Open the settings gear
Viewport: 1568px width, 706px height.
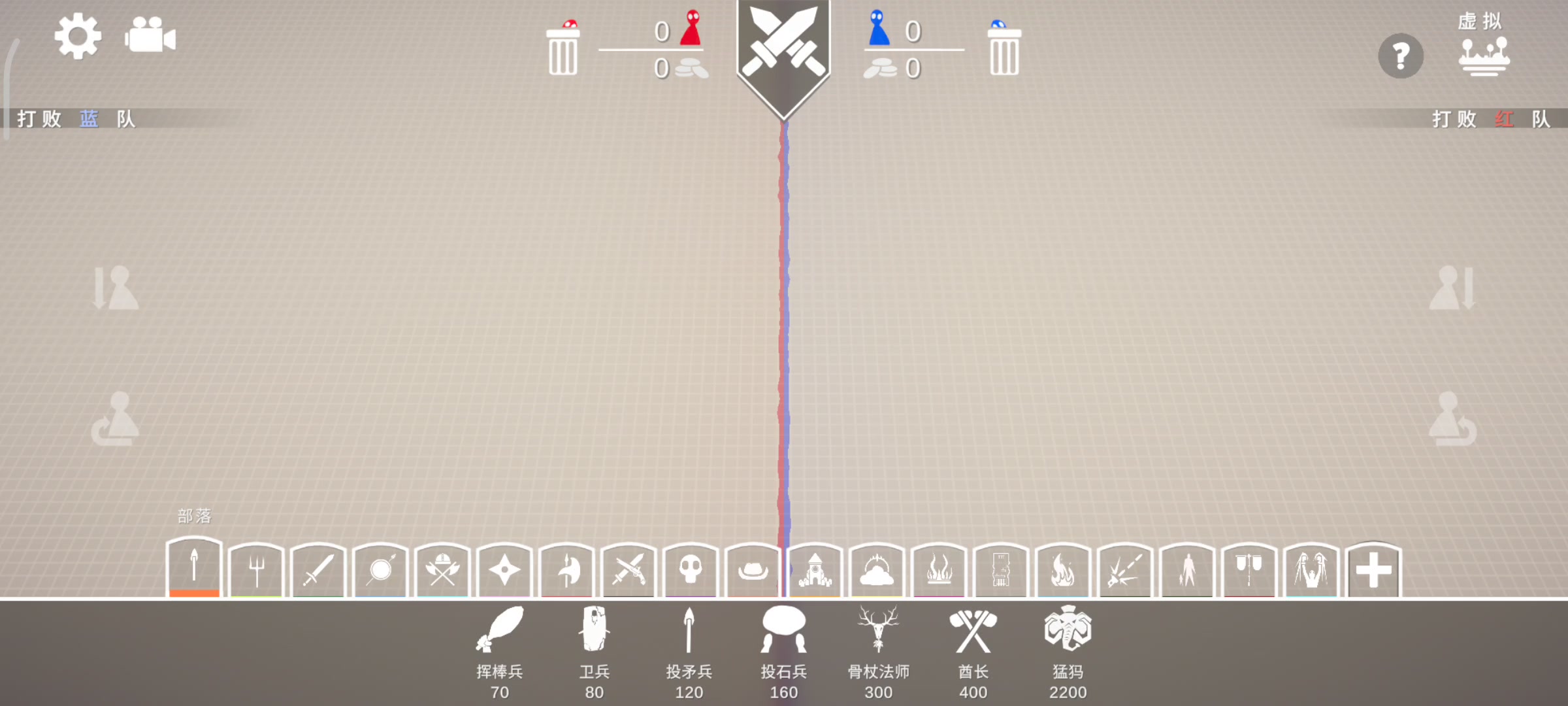click(78, 37)
